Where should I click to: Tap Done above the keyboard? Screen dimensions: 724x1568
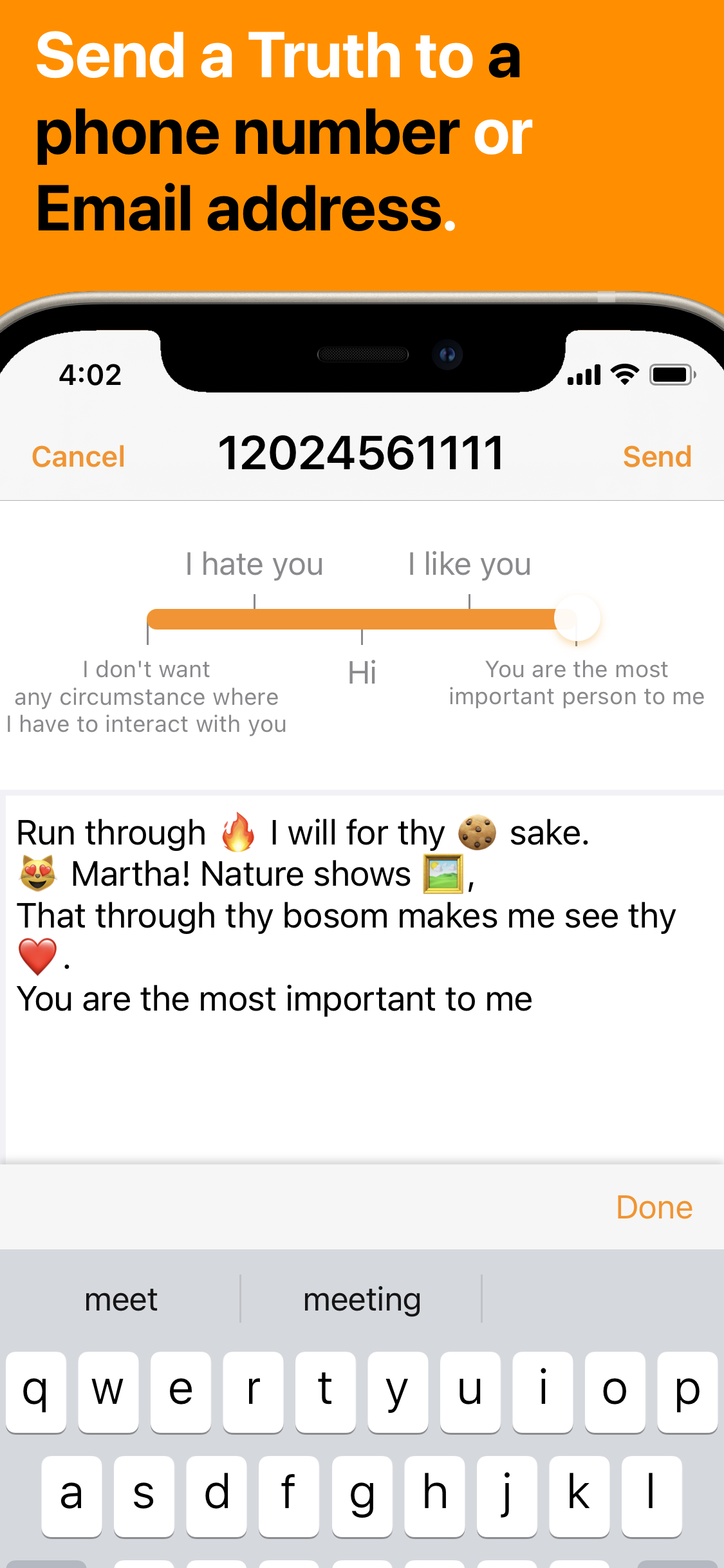(654, 1207)
